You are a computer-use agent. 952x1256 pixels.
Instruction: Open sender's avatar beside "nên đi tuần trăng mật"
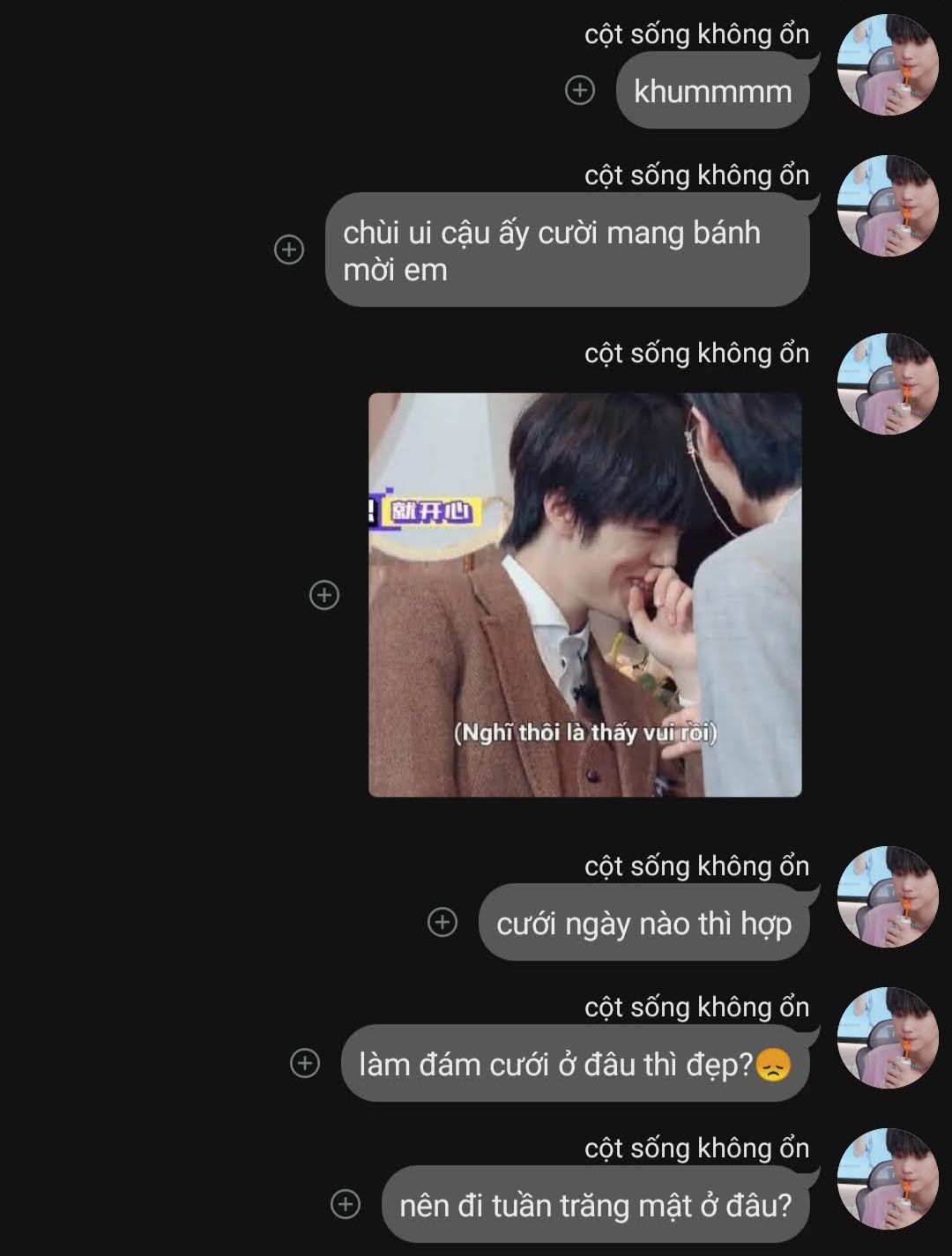(887, 1179)
